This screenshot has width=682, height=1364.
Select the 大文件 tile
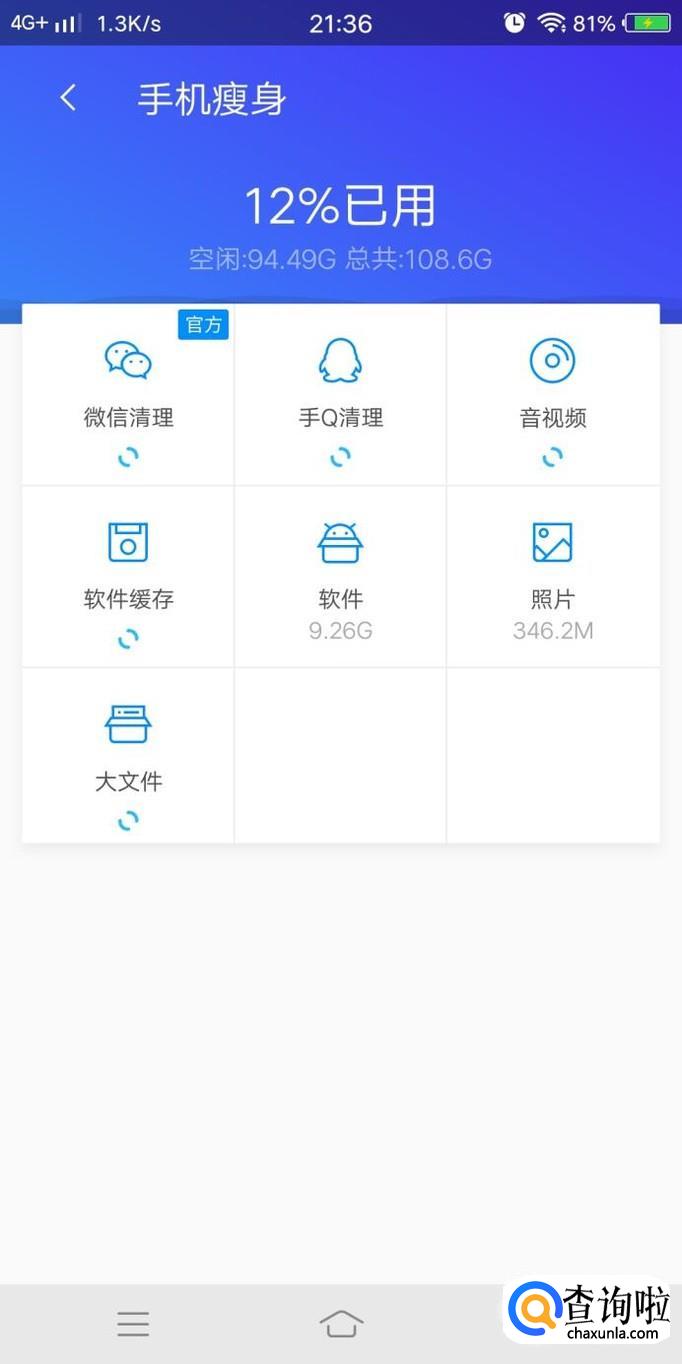[128, 756]
